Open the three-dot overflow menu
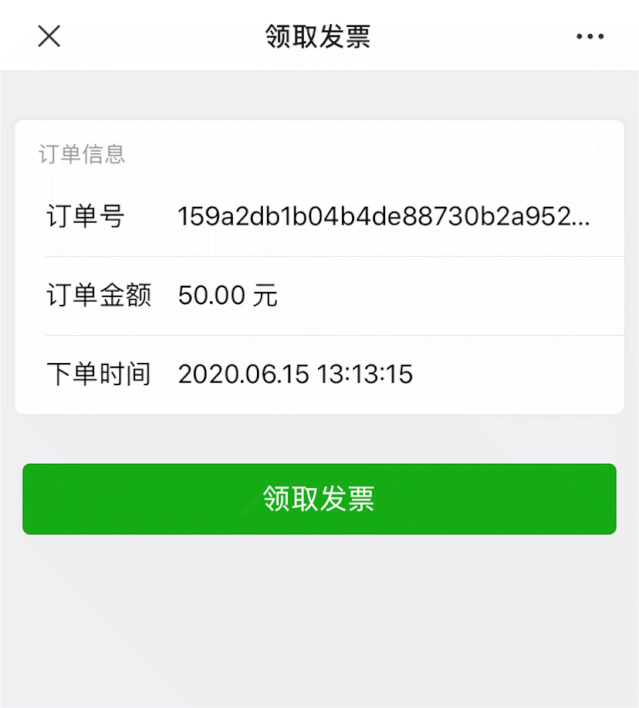This screenshot has width=639, height=708. click(590, 37)
